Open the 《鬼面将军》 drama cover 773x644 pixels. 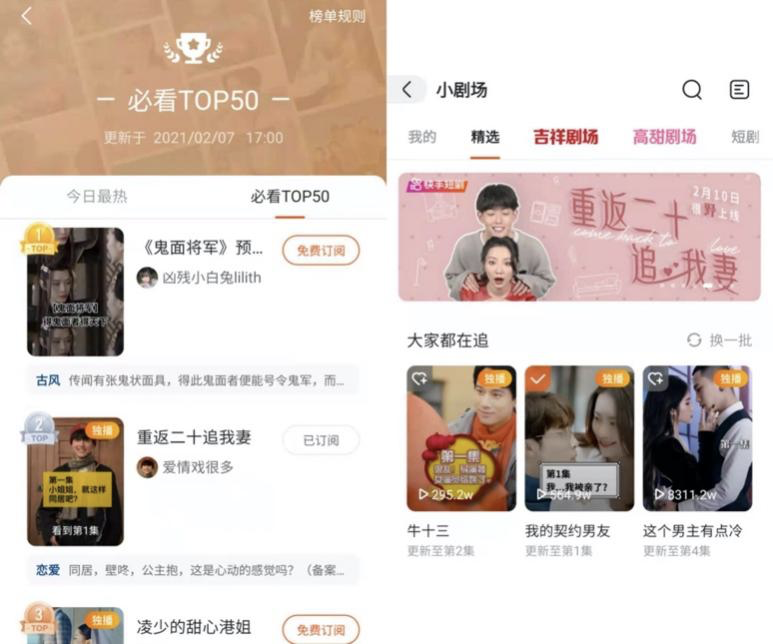pyautogui.click(x=75, y=291)
